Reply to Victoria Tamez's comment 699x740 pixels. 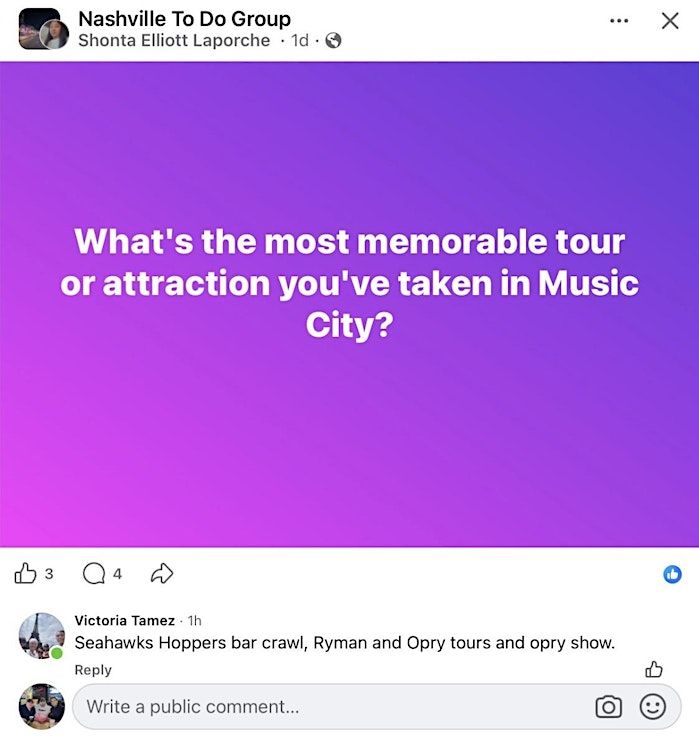pyautogui.click(x=93, y=670)
